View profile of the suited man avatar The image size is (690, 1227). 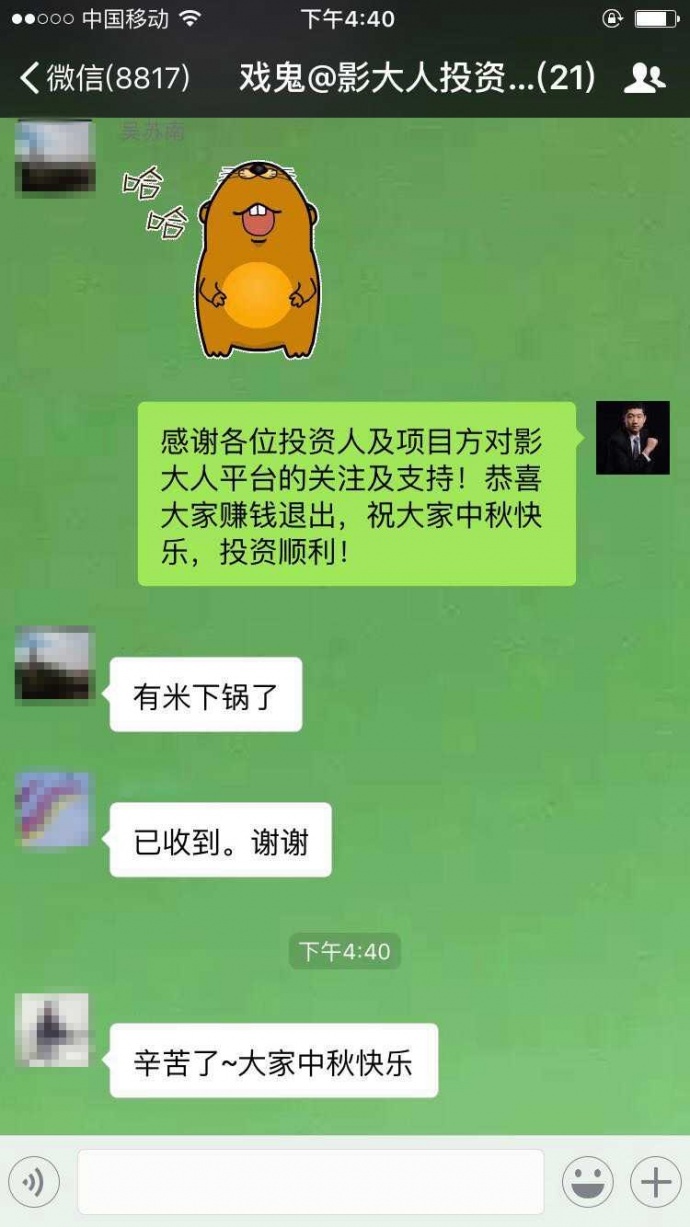point(632,438)
